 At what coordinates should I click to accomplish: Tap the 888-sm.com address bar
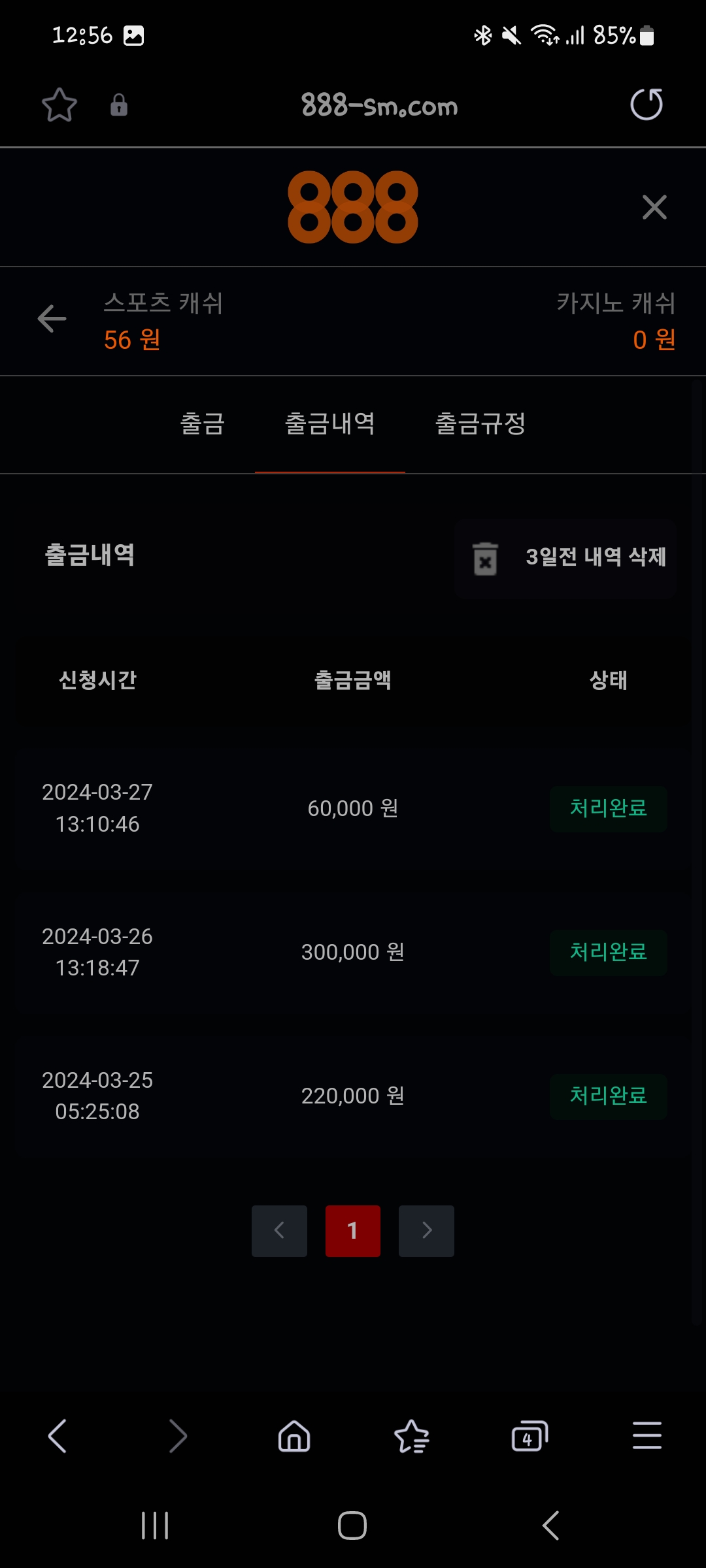(x=379, y=106)
